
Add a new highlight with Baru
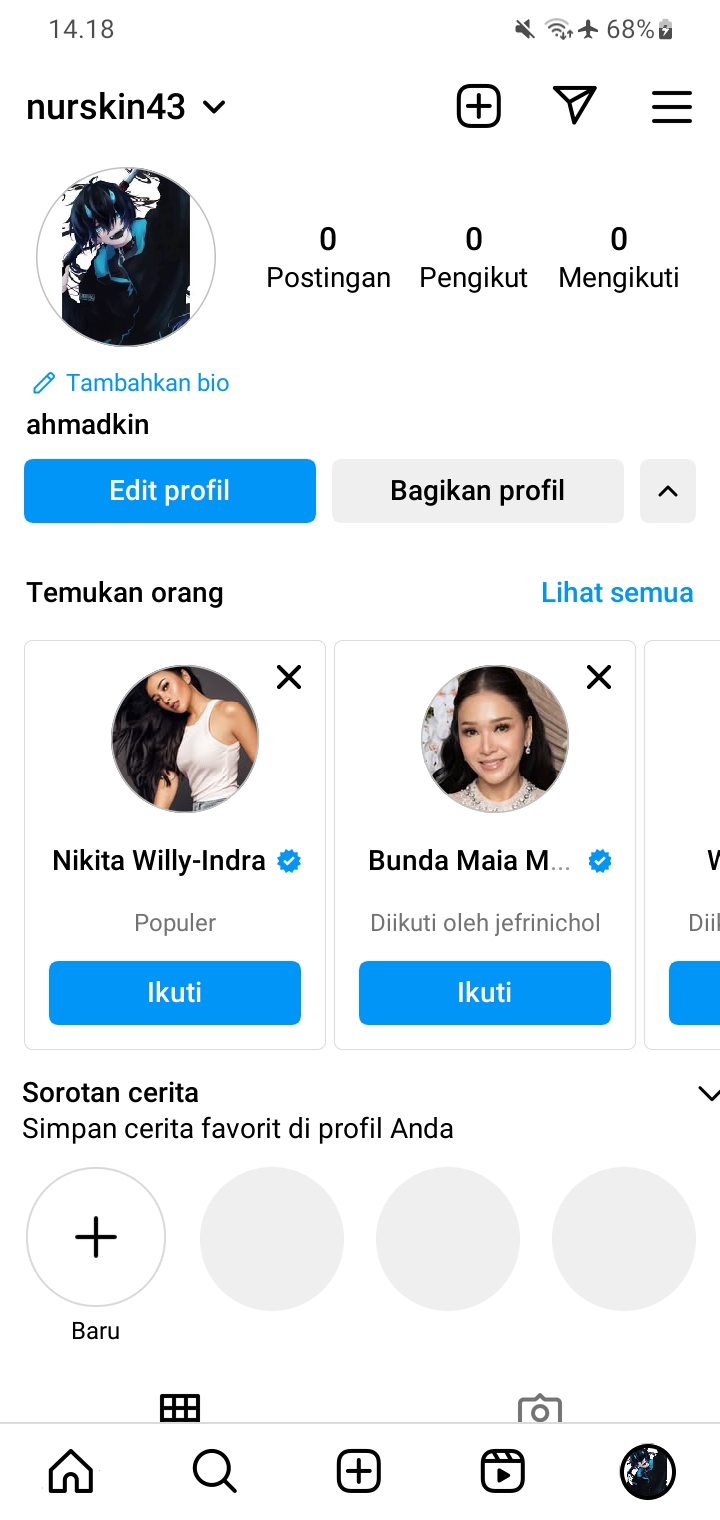point(96,1238)
